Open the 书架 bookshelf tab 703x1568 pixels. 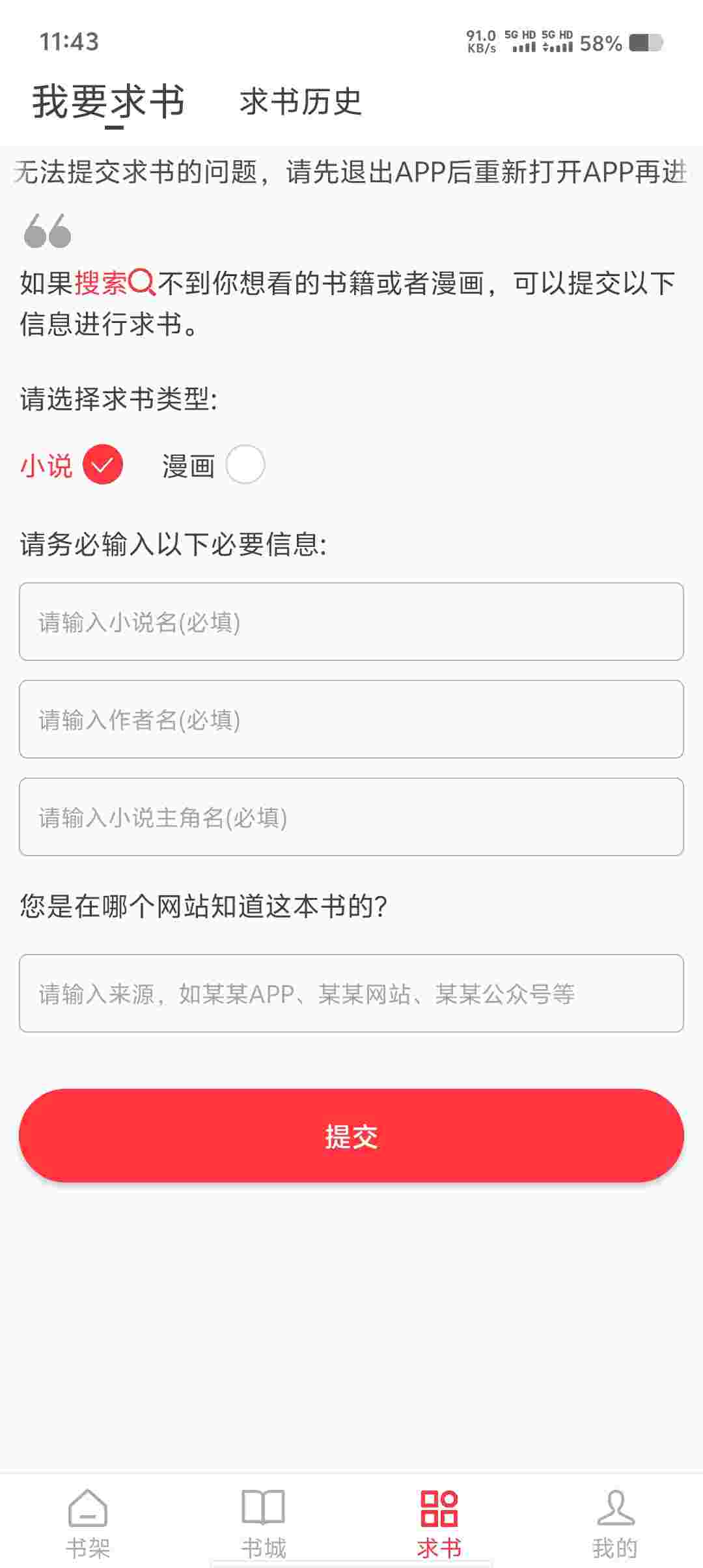(88, 1524)
